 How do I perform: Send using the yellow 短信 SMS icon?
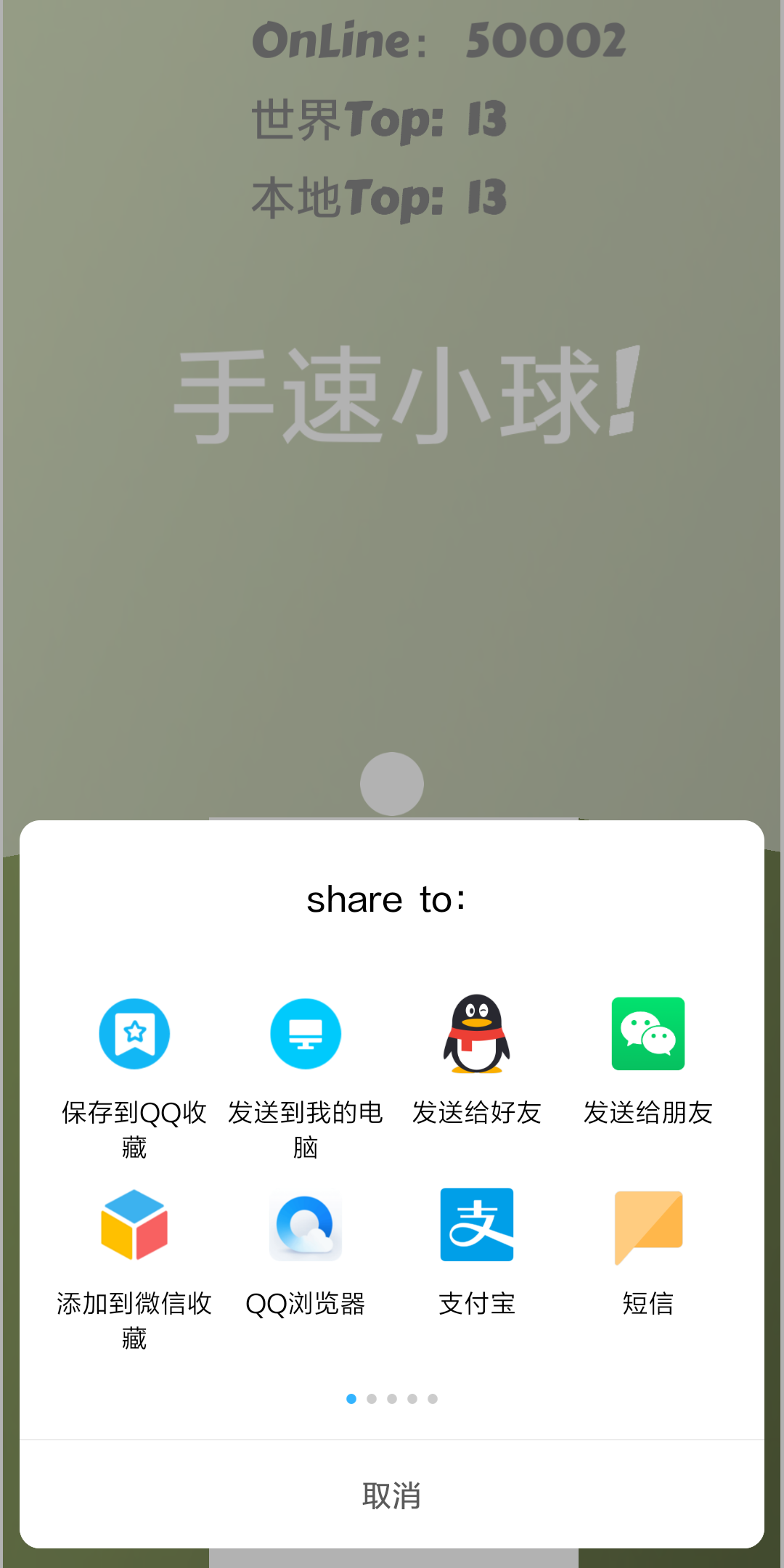(649, 1225)
